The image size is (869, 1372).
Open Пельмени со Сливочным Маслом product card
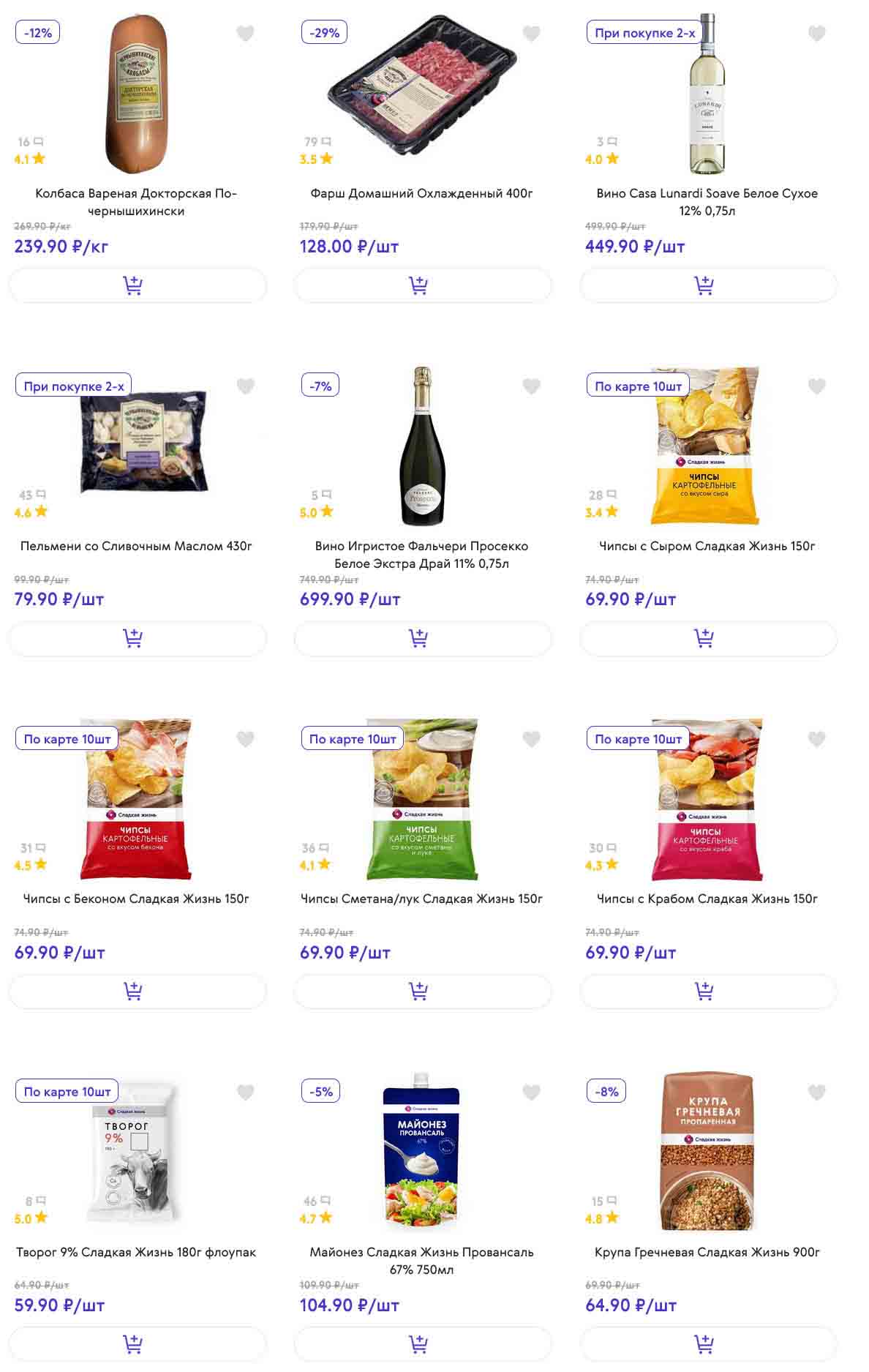[x=136, y=546]
